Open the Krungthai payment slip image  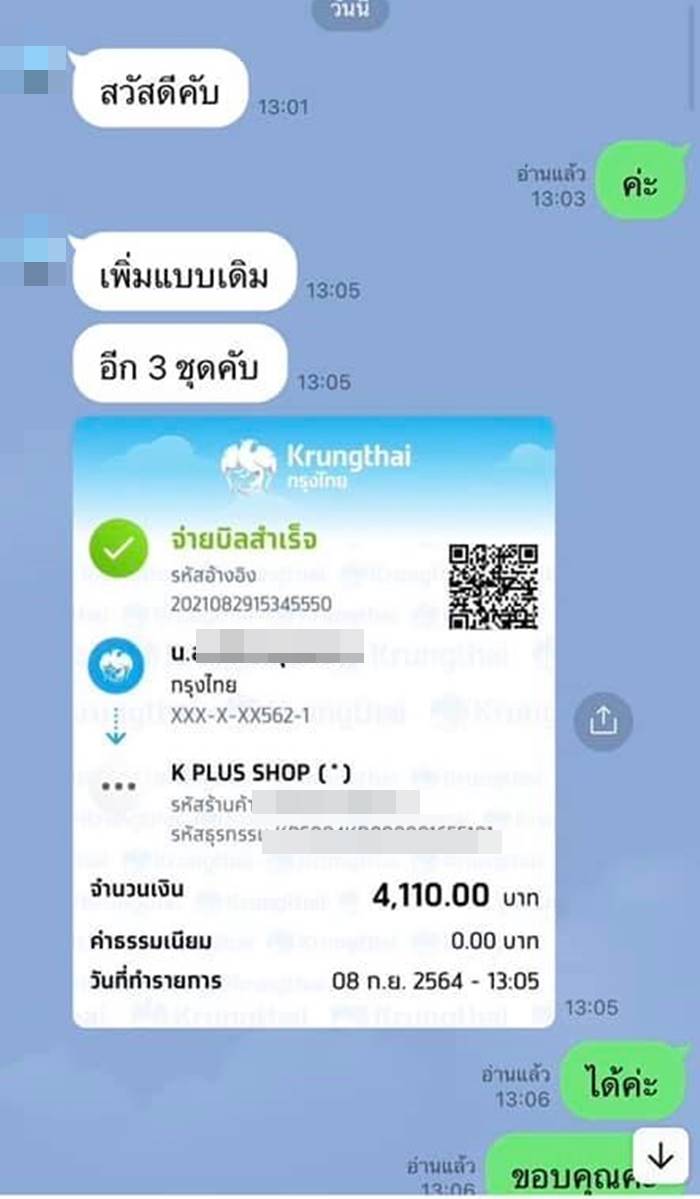coord(313,720)
